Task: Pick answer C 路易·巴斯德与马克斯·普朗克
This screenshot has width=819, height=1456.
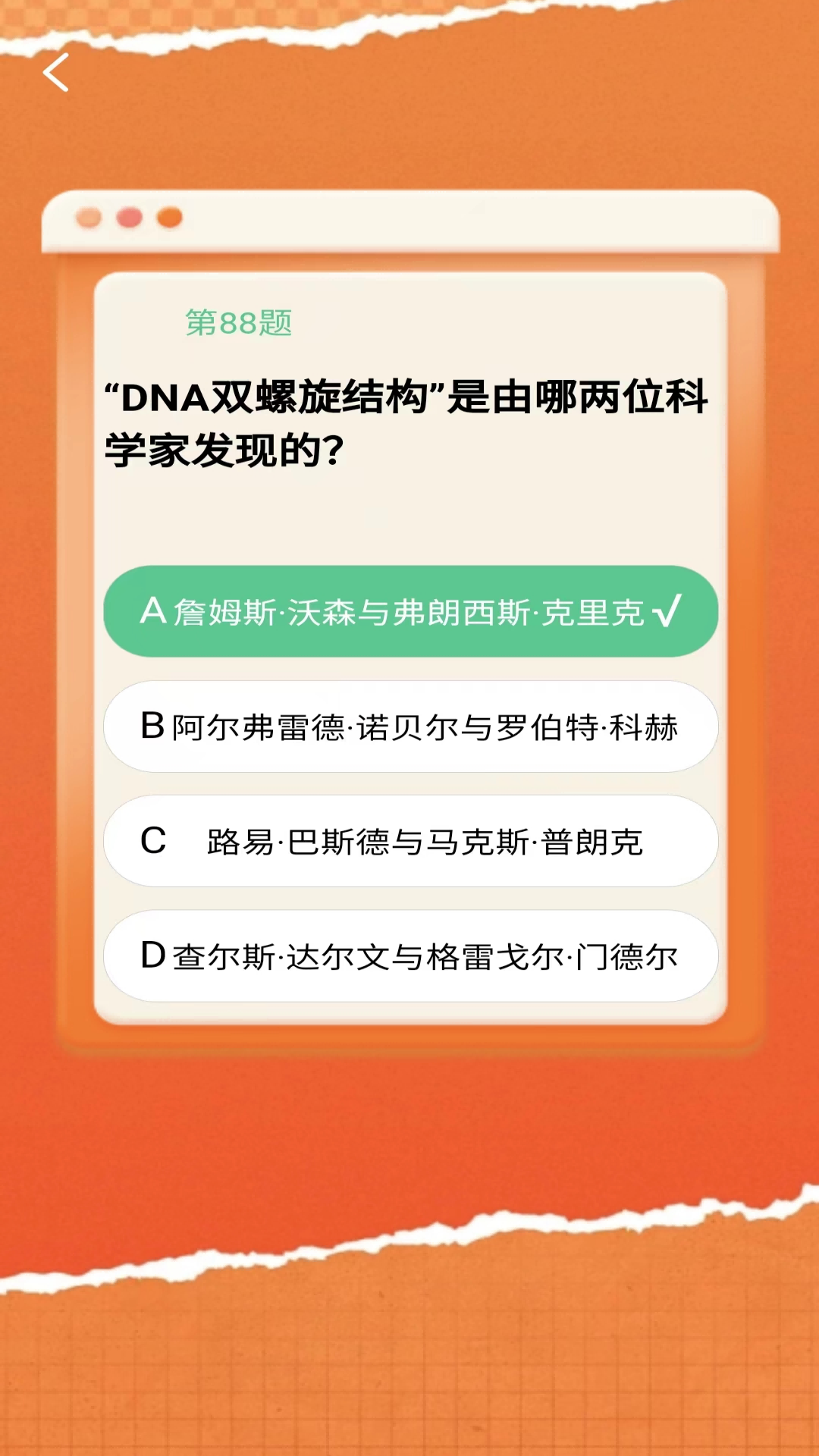Action: click(410, 841)
